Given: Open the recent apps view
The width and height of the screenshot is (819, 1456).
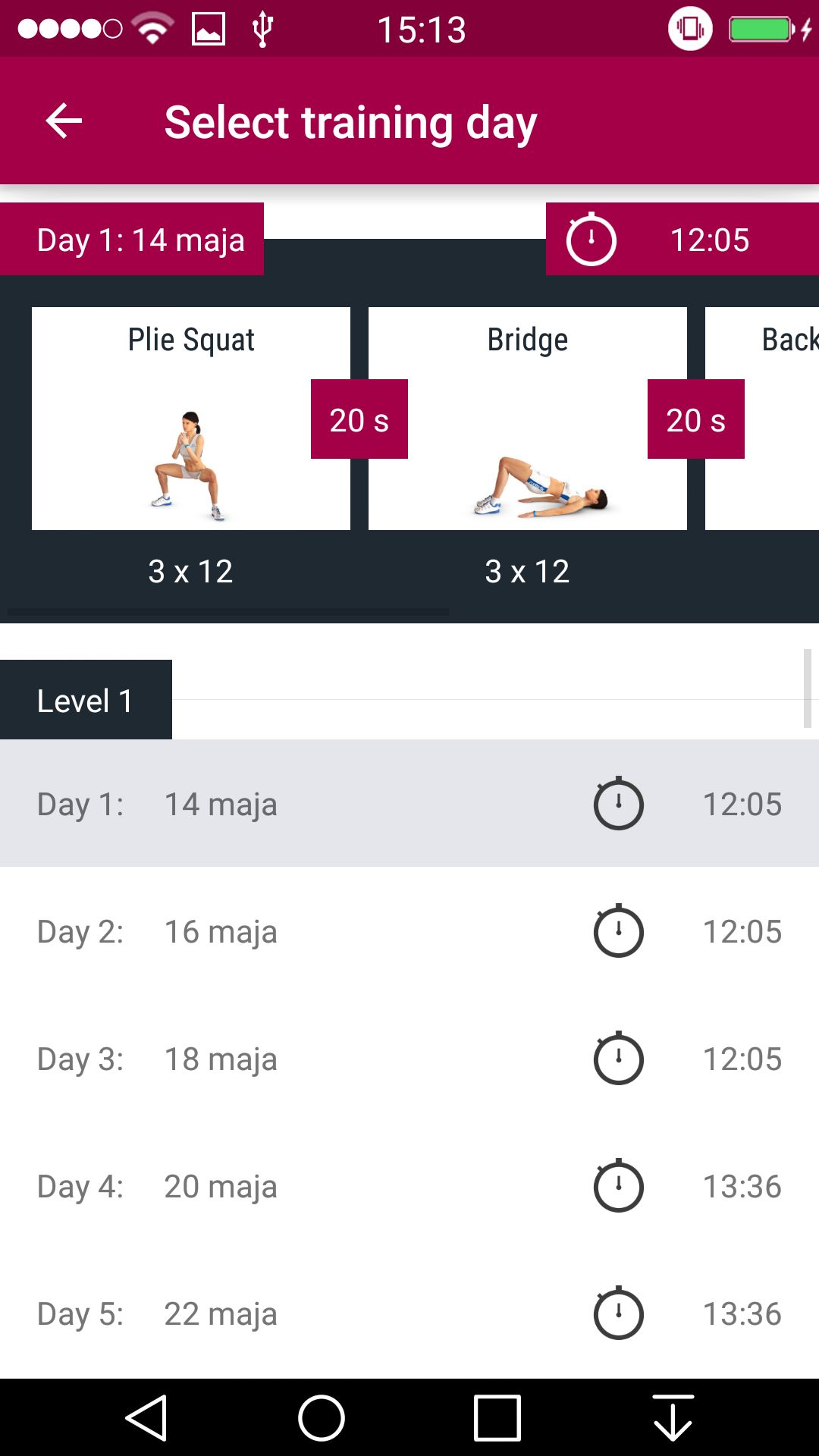Looking at the screenshot, I should coord(497,1417).
